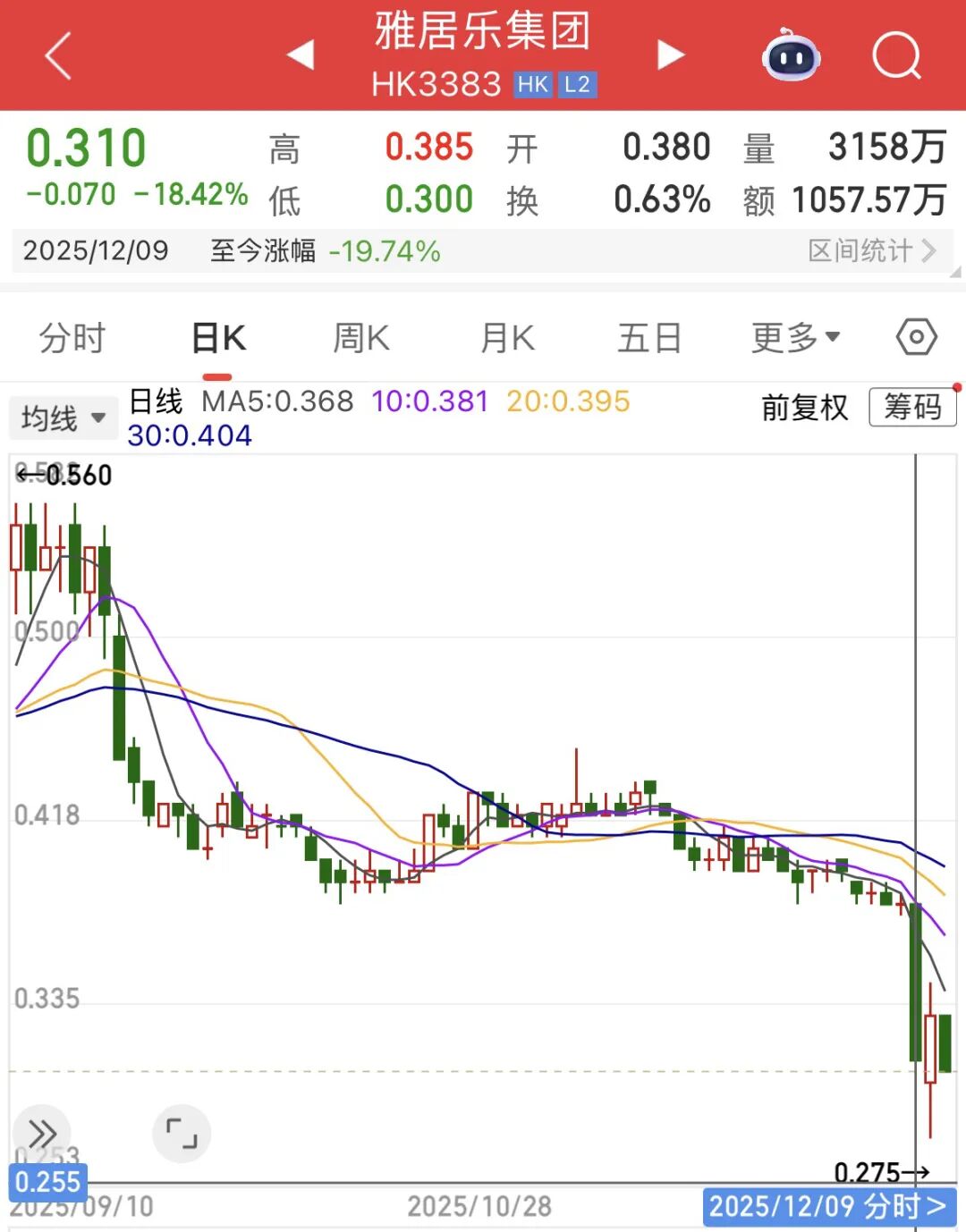Expand the 更多 chart period menu
The height and width of the screenshot is (1232, 966).
(x=794, y=338)
